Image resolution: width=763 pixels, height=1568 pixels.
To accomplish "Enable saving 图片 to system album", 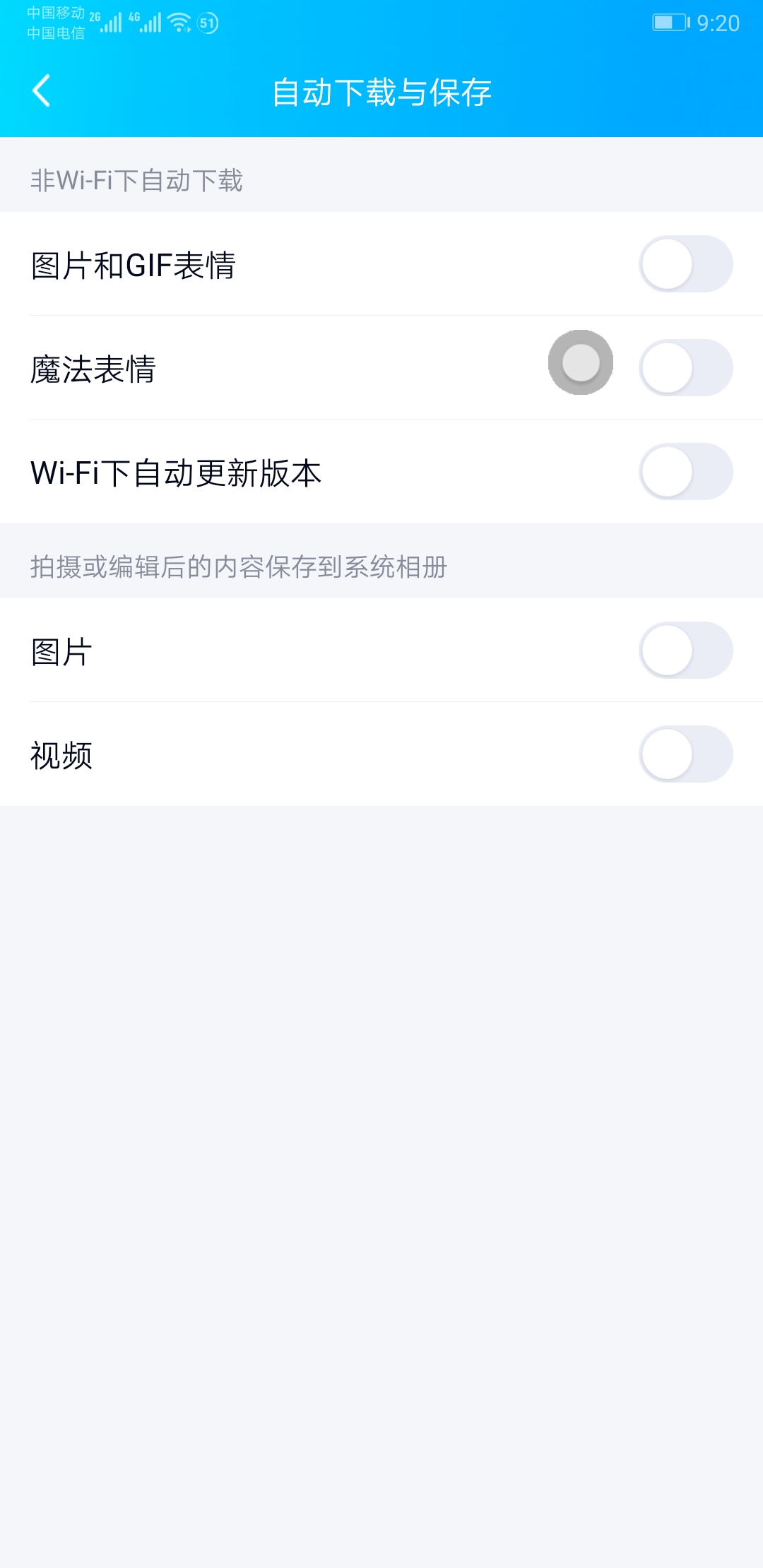I will pyautogui.click(x=686, y=650).
